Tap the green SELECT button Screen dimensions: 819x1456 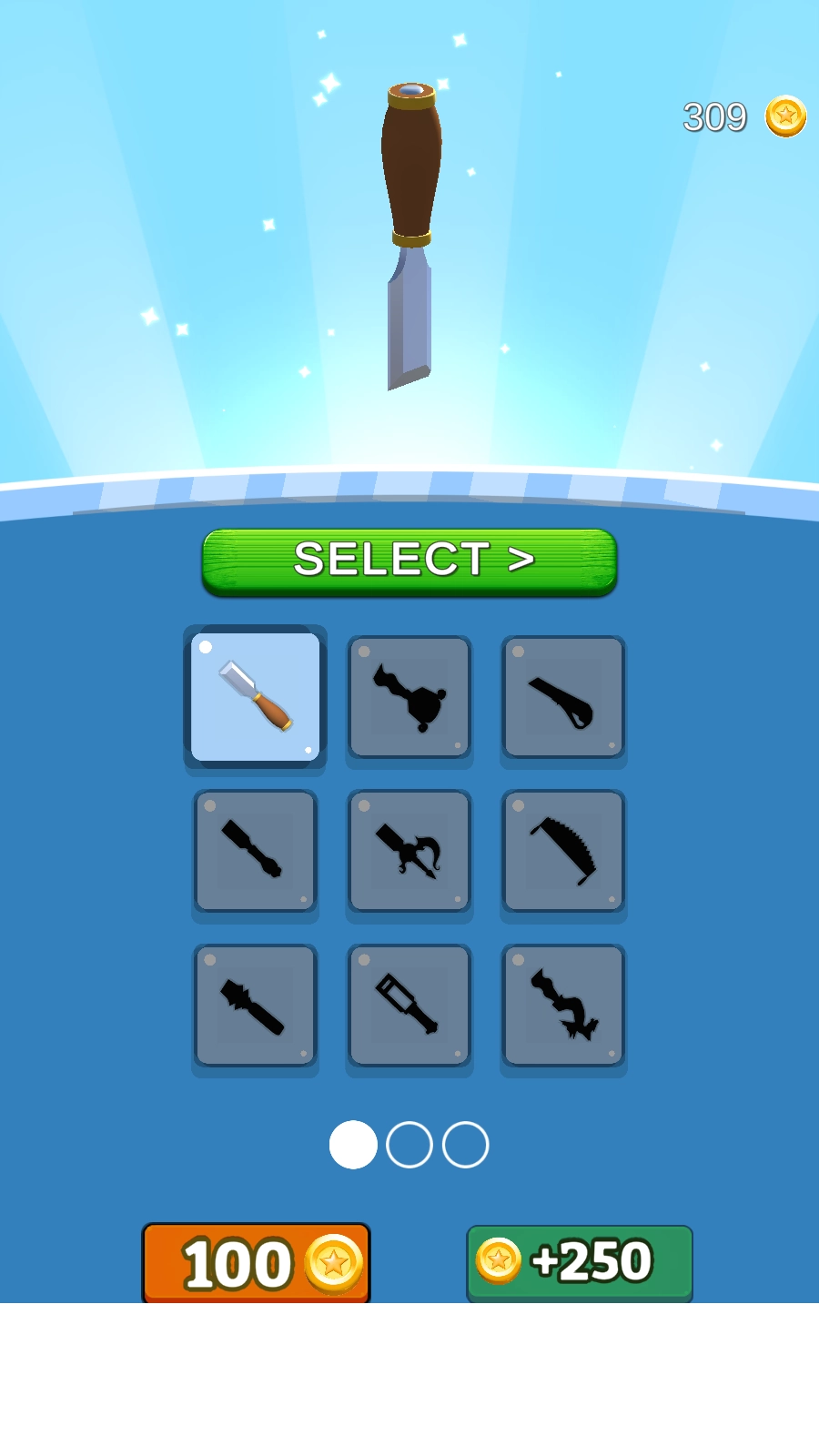409,561
